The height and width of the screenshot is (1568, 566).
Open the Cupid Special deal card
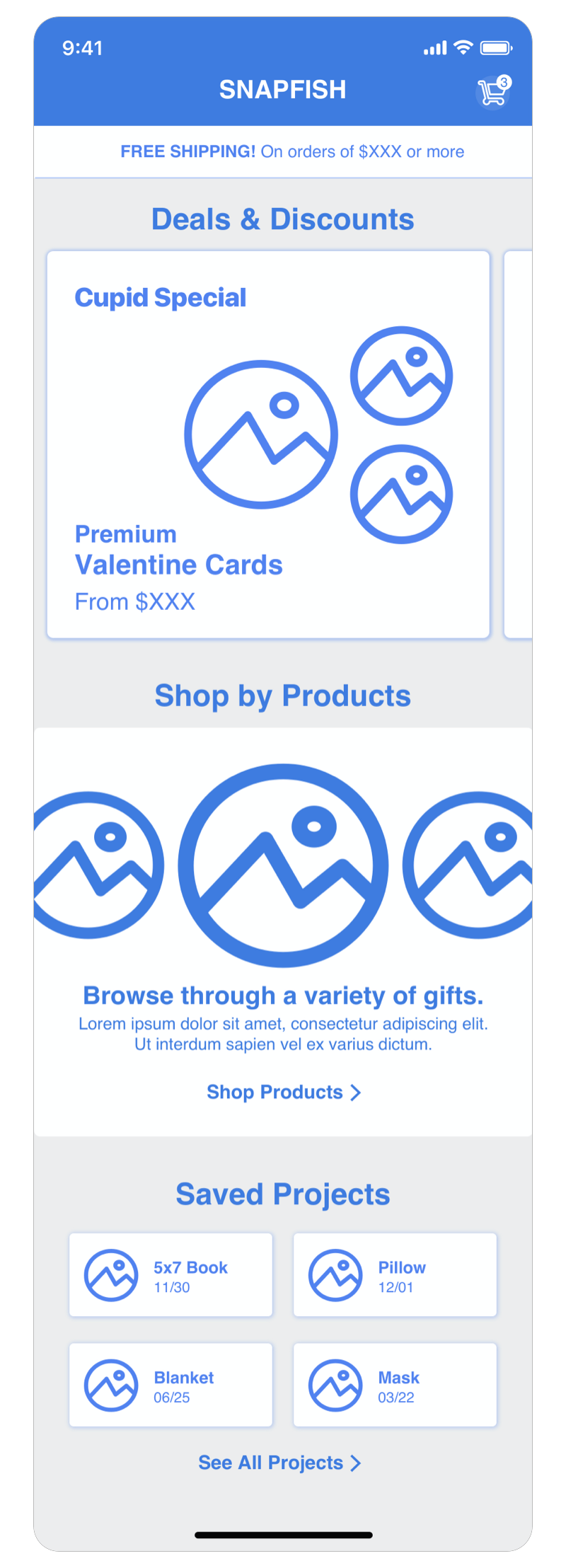268,444
